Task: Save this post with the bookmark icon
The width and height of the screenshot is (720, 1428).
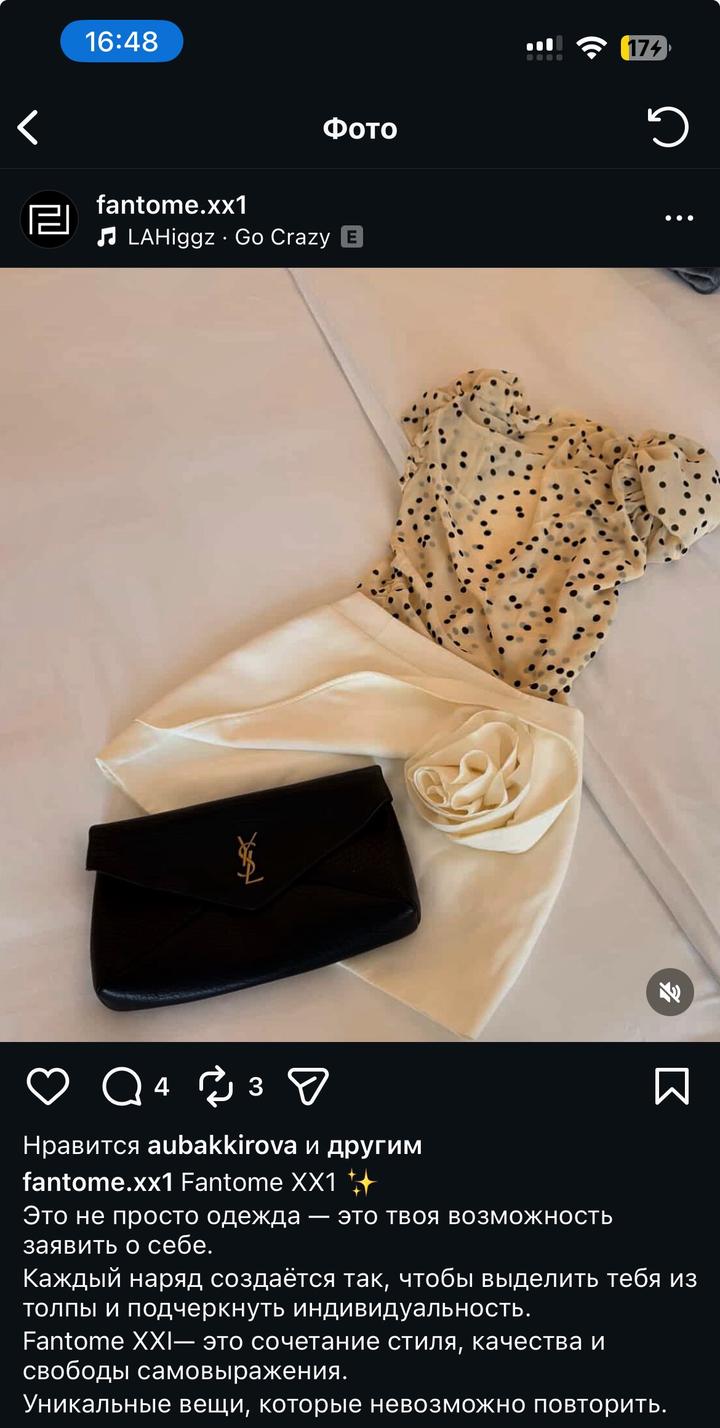Action: pos(671,1086)
